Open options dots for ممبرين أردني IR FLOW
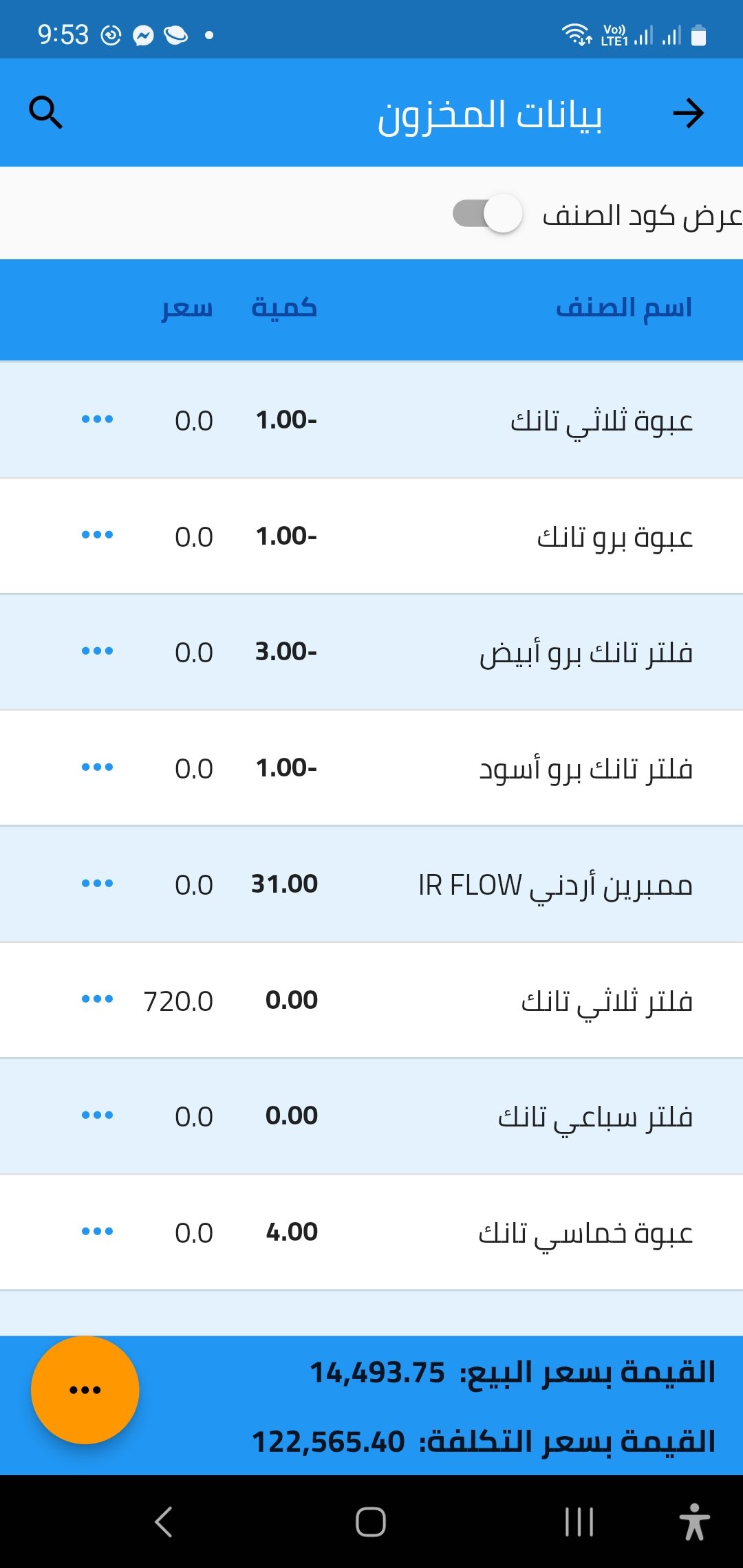Screen dimensions: 743x1568 97,883
